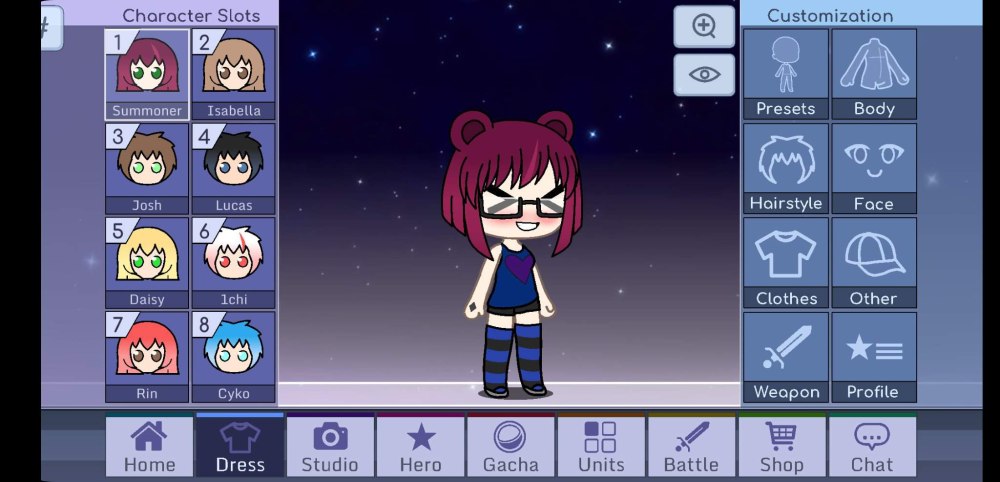Zoom in on the character

pyautogui.click(x=704, y=27)
